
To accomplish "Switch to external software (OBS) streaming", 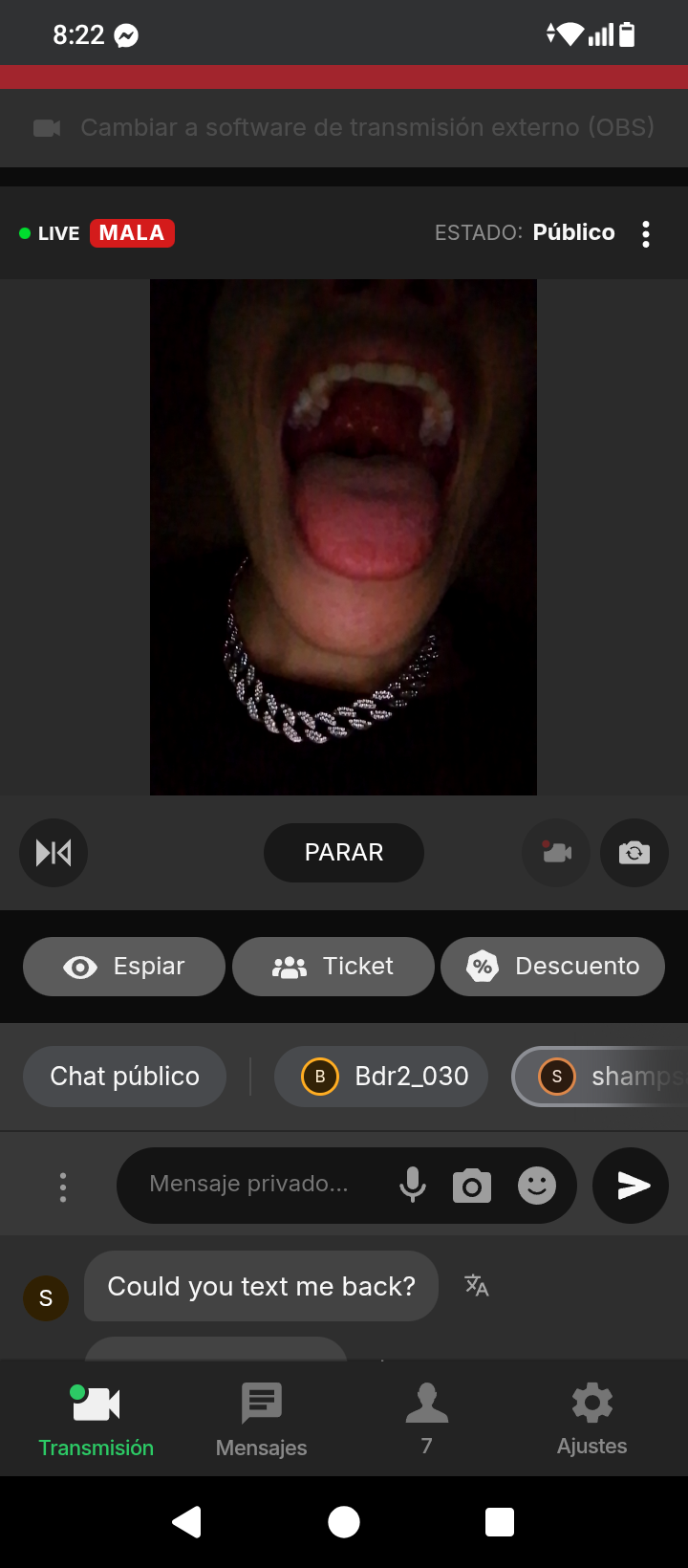I will [344, 127].
